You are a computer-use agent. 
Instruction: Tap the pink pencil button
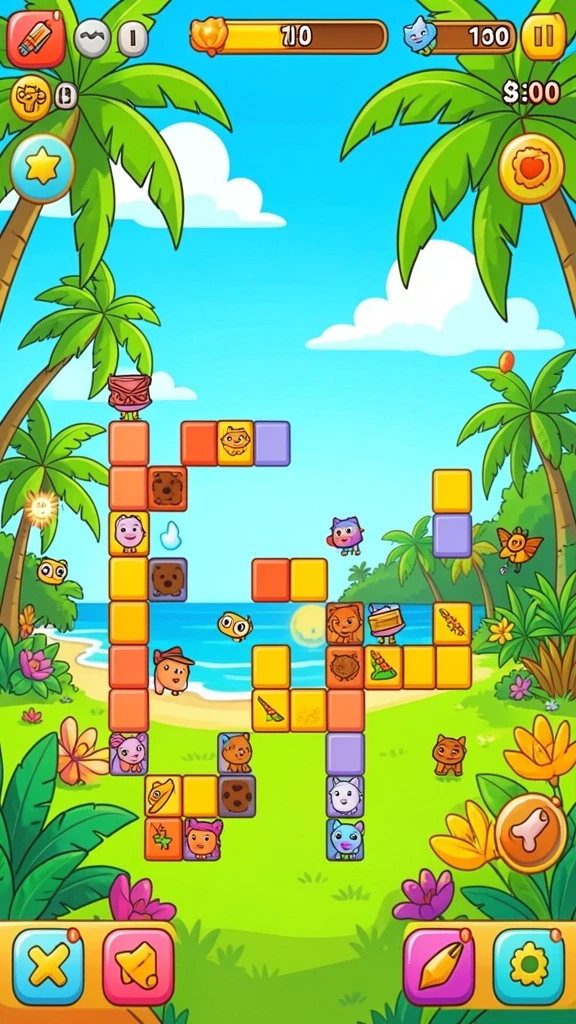(x=439, y=967)
